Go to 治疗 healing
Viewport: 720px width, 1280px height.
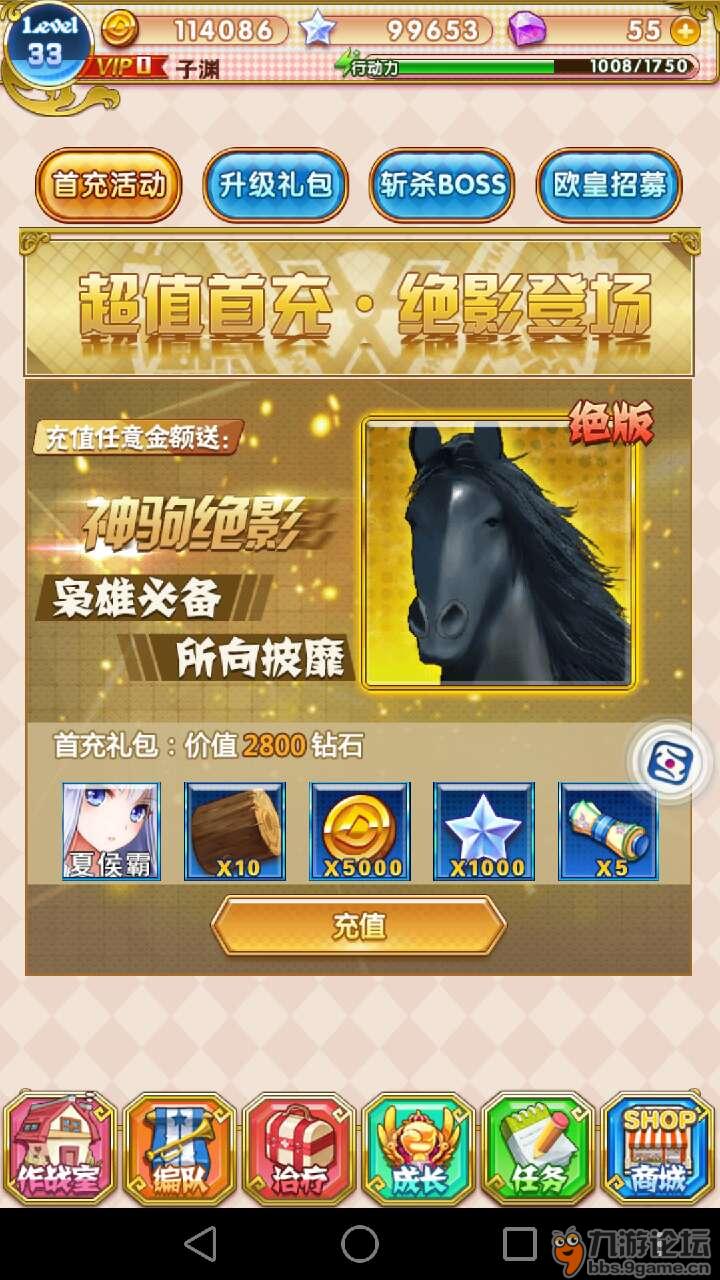point(298,1148)
